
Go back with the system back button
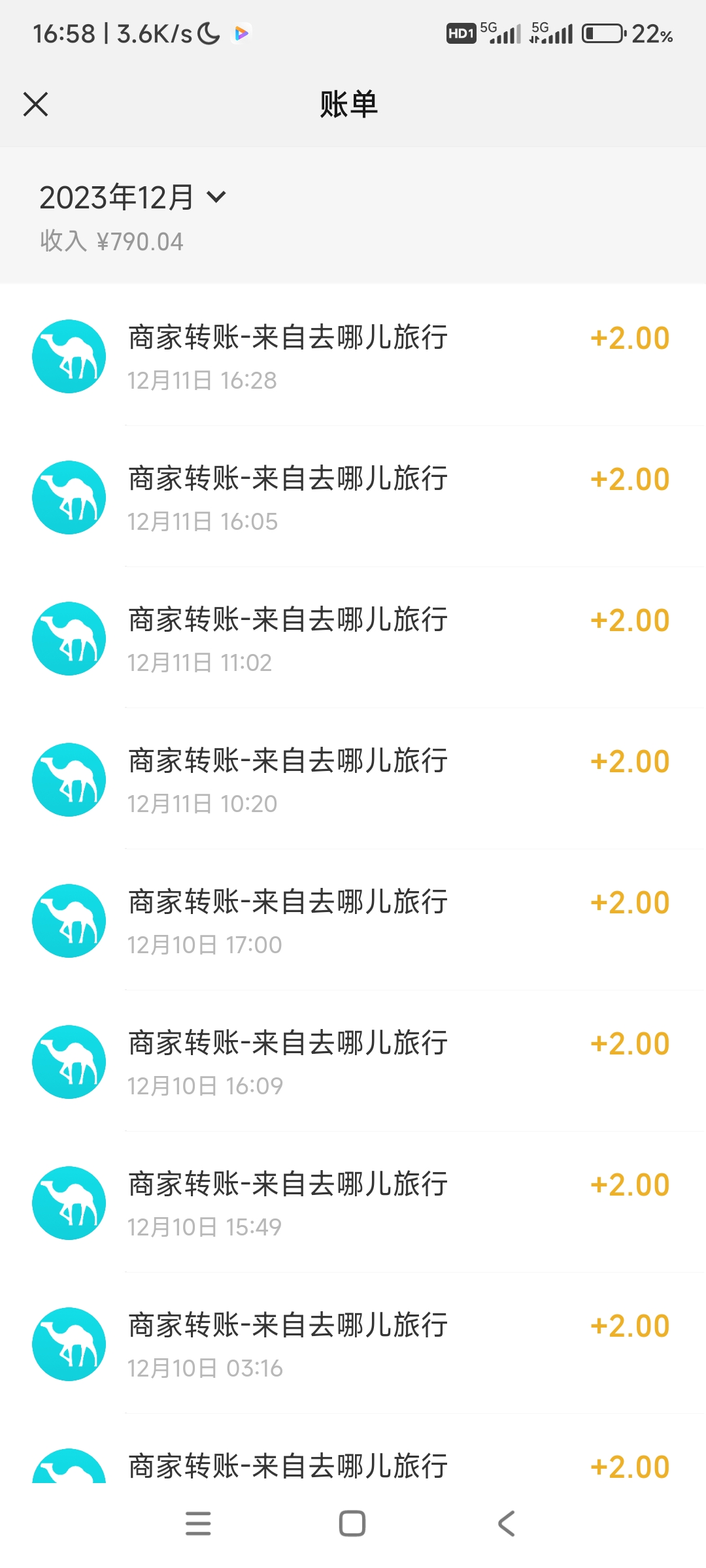(507, 1524)
